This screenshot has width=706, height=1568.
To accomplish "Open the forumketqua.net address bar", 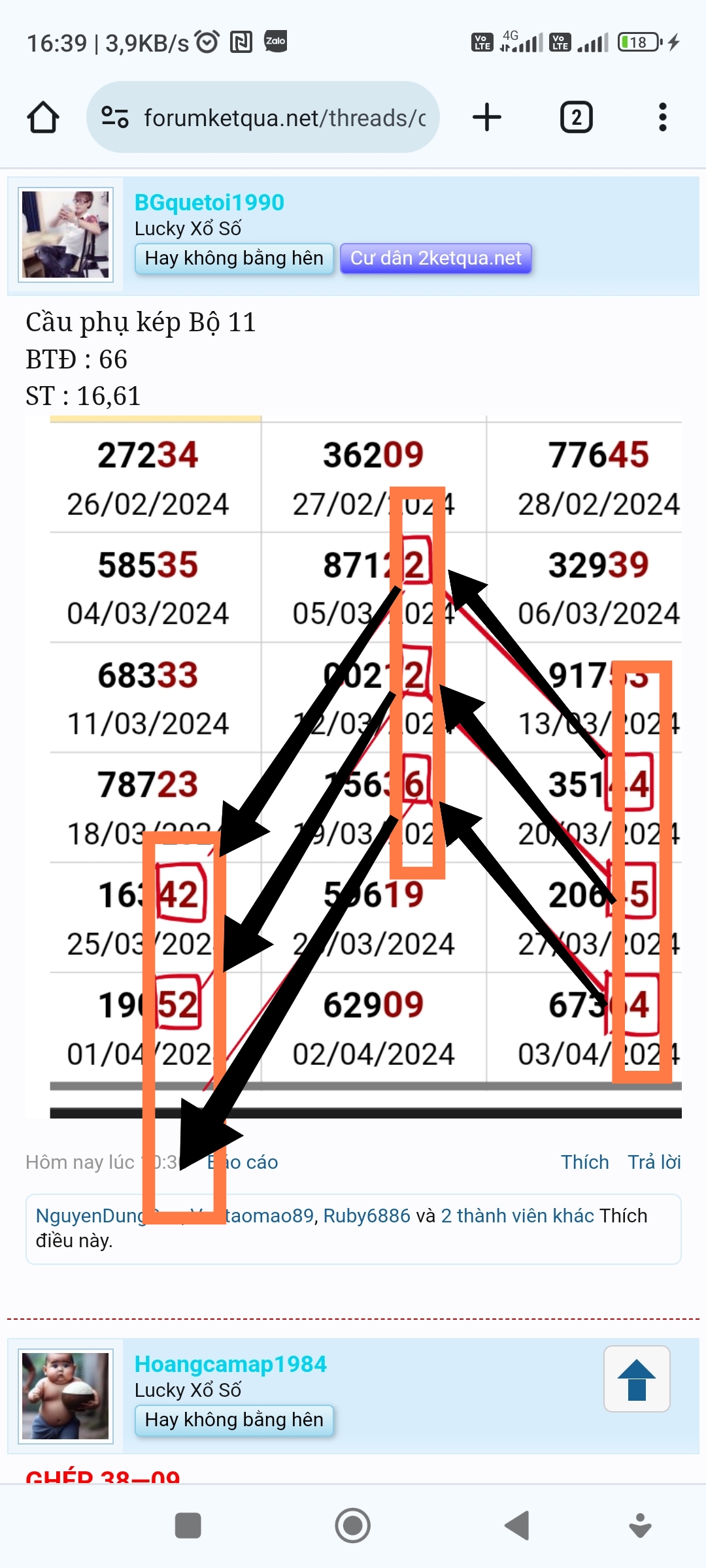I will (x=263, y=118).
